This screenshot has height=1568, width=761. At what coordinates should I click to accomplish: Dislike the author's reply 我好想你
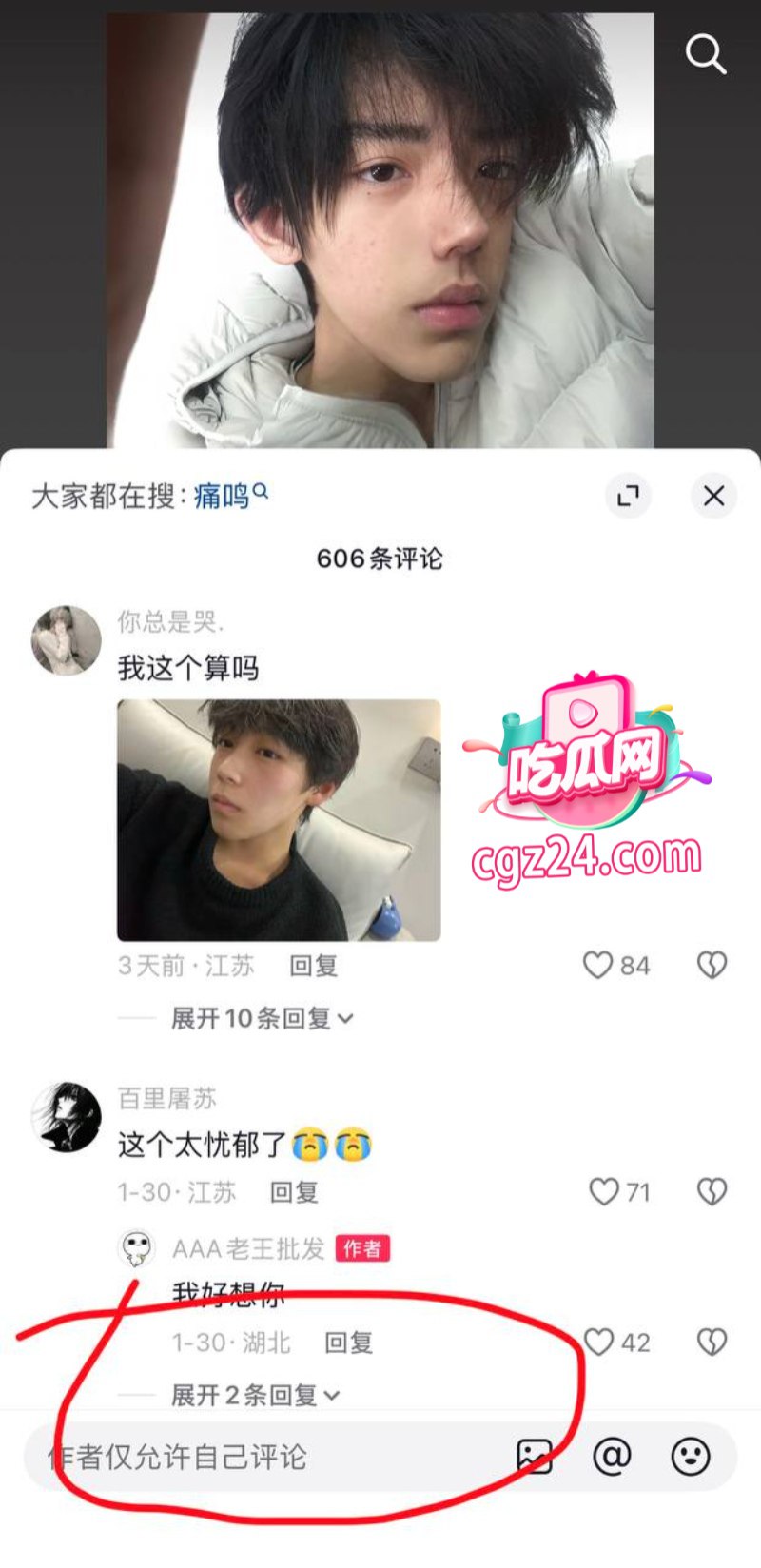(x=712, y=1342)
